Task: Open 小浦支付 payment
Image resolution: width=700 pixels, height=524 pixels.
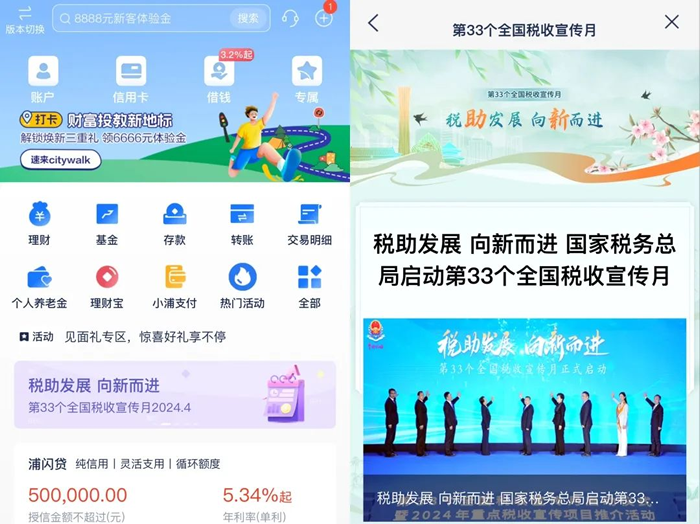Action: click(x=175, y=286)
